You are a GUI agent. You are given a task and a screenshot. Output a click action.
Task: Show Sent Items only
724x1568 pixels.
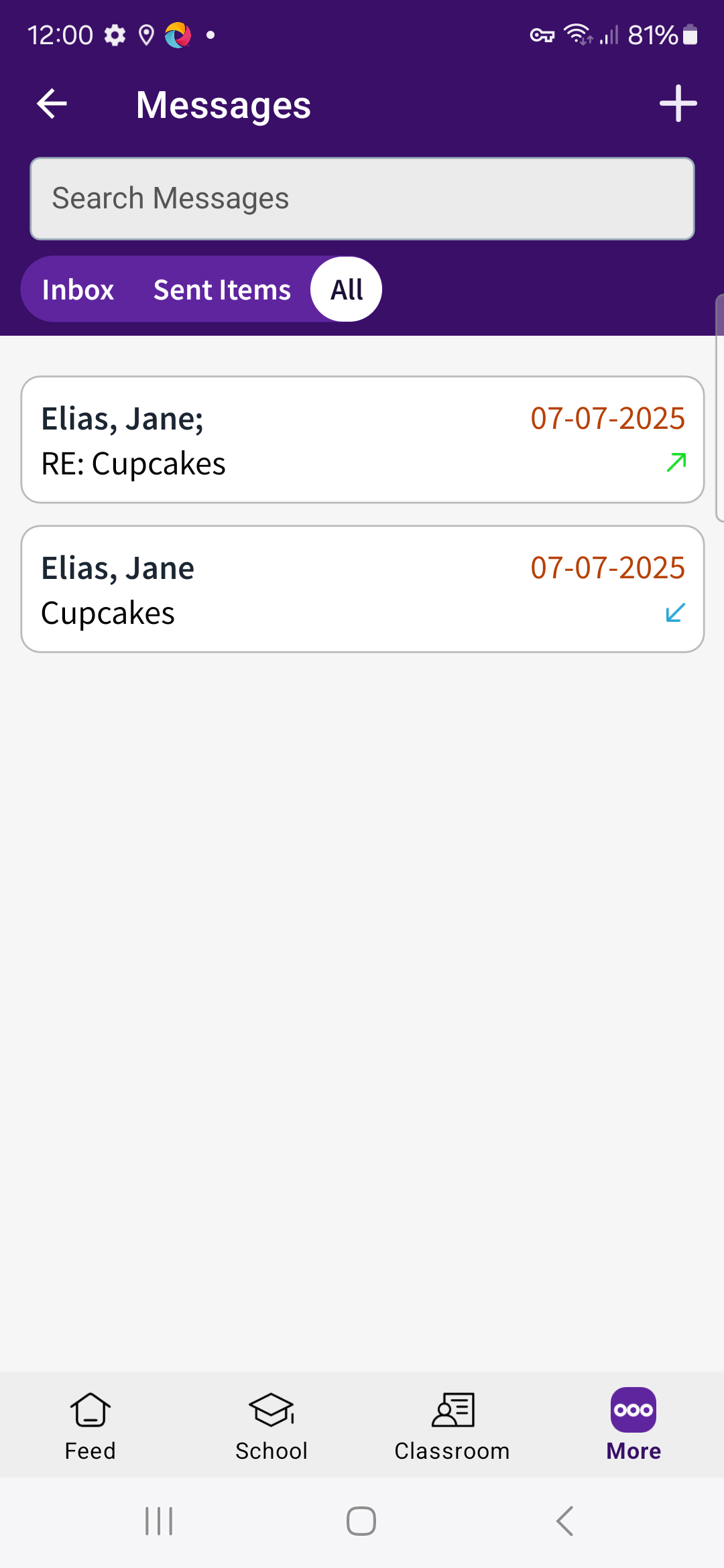(222, 289)
